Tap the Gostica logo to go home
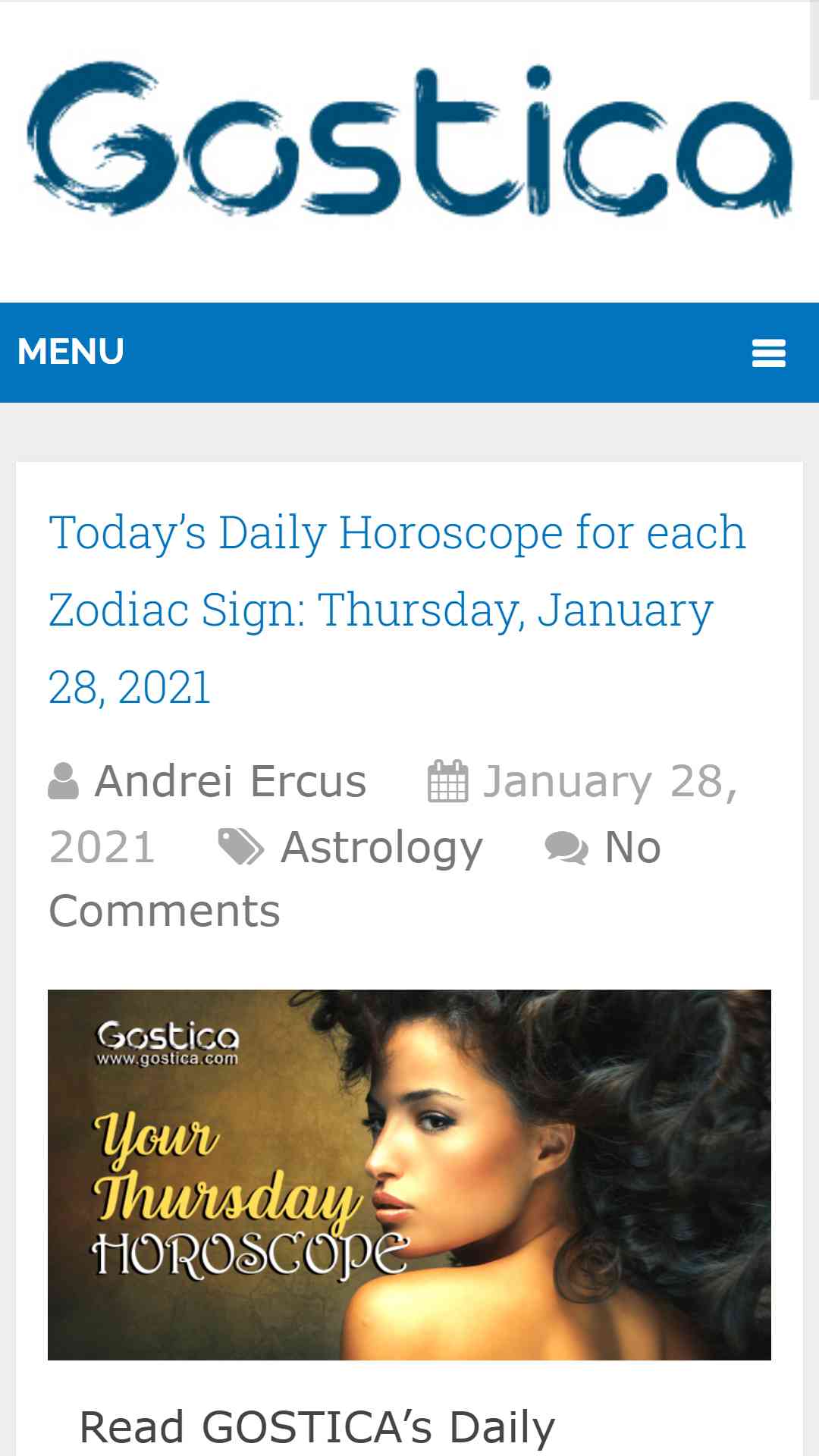 (x=409, y=140)
